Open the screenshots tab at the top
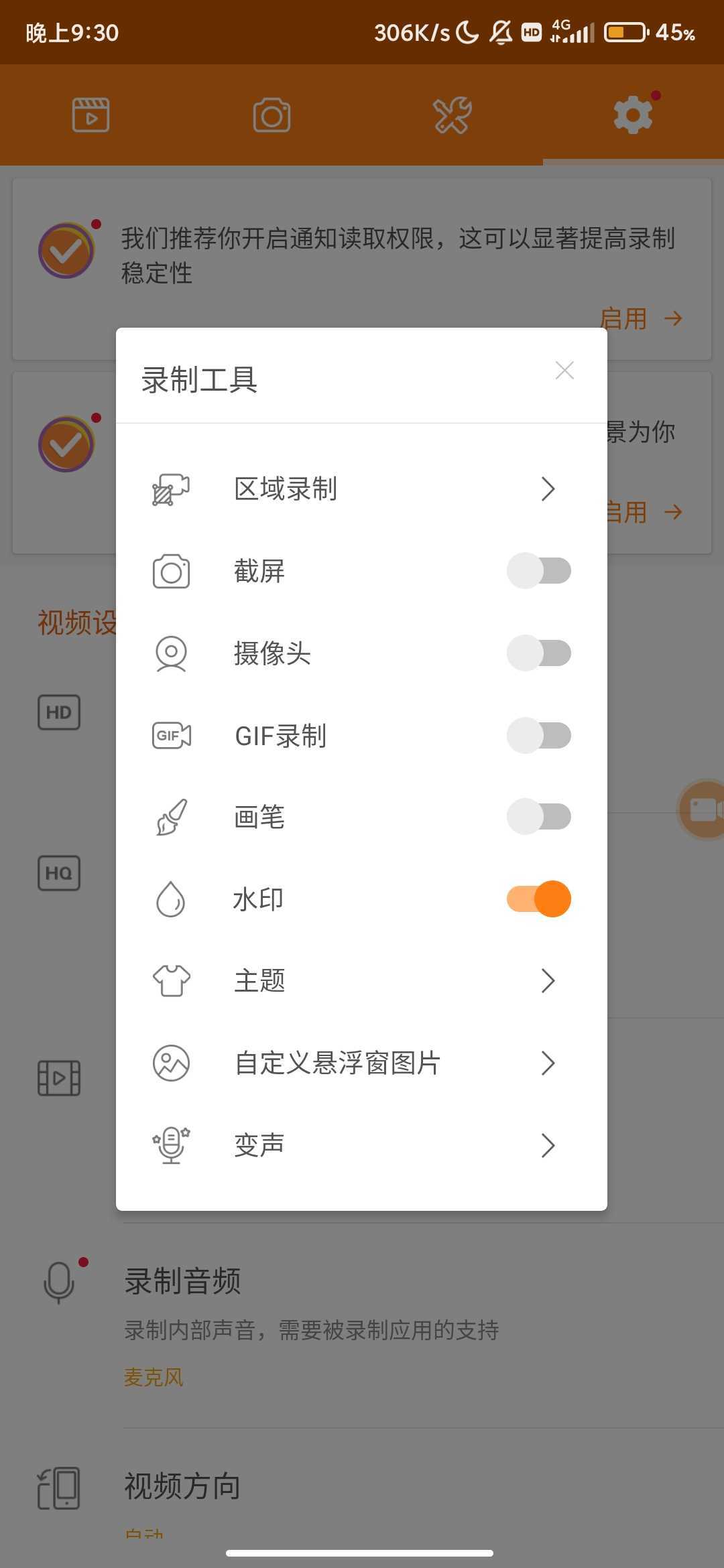Screen dimensions: 724x1568 pos(271,114)
